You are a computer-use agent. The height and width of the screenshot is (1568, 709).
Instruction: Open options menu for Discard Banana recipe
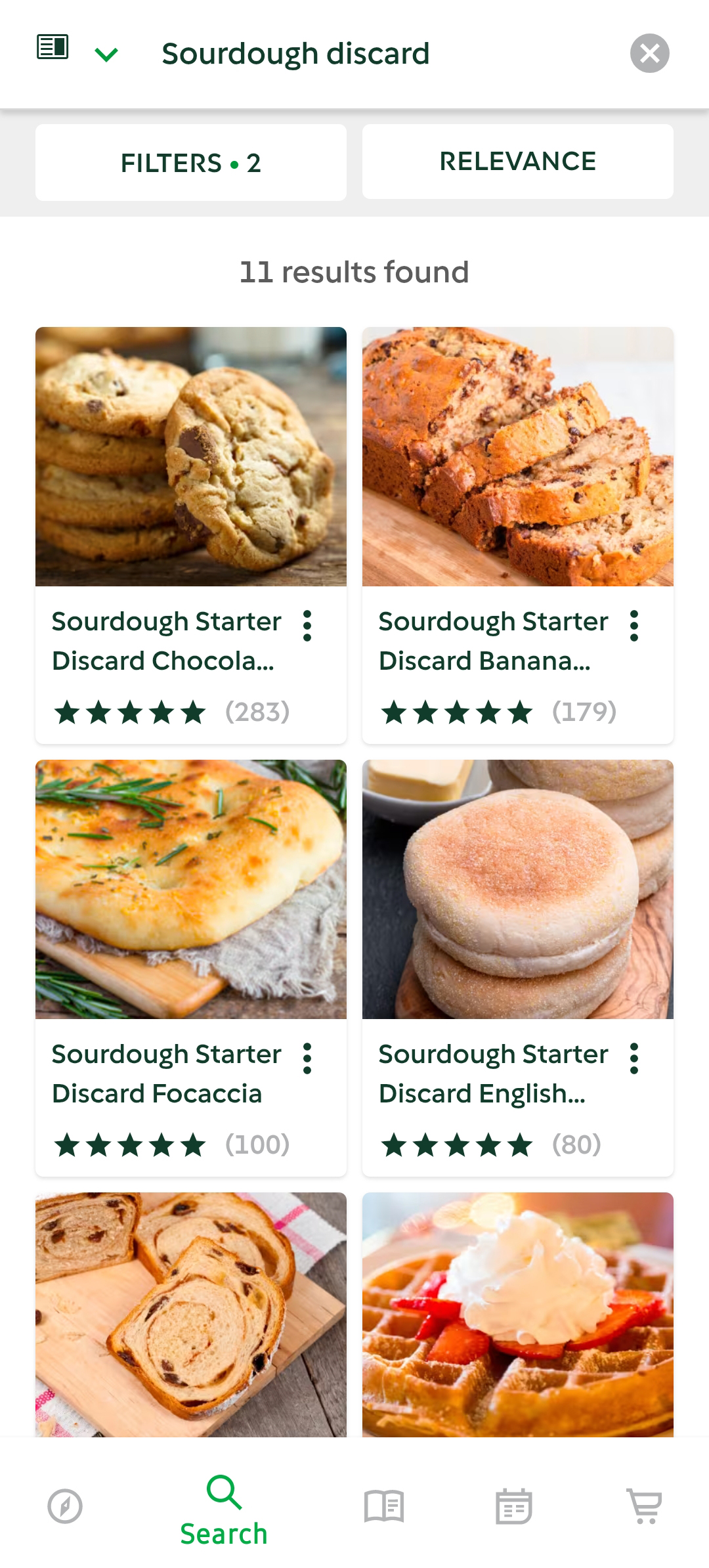[634, 626]
